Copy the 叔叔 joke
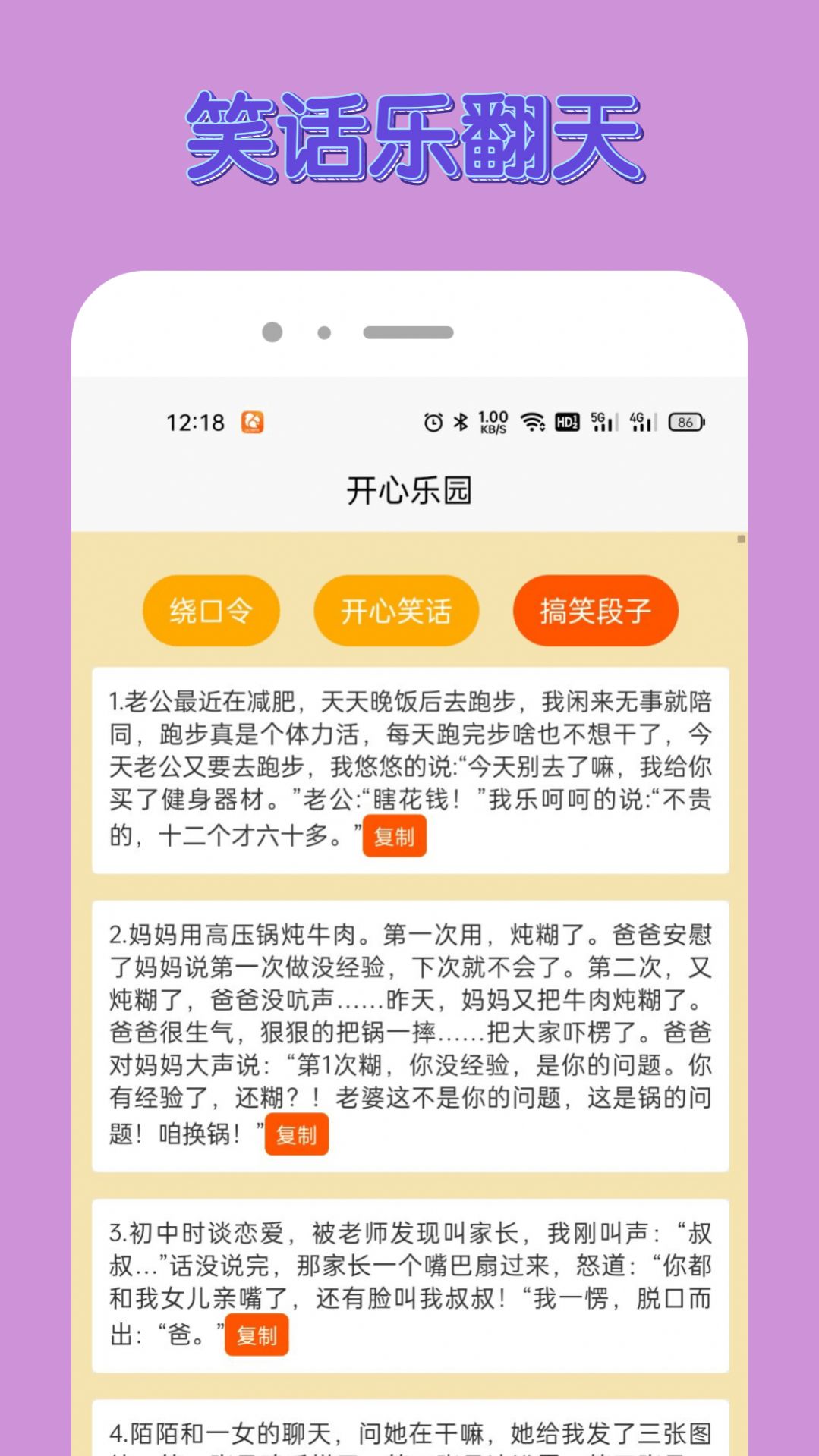 coord(256,1335)
